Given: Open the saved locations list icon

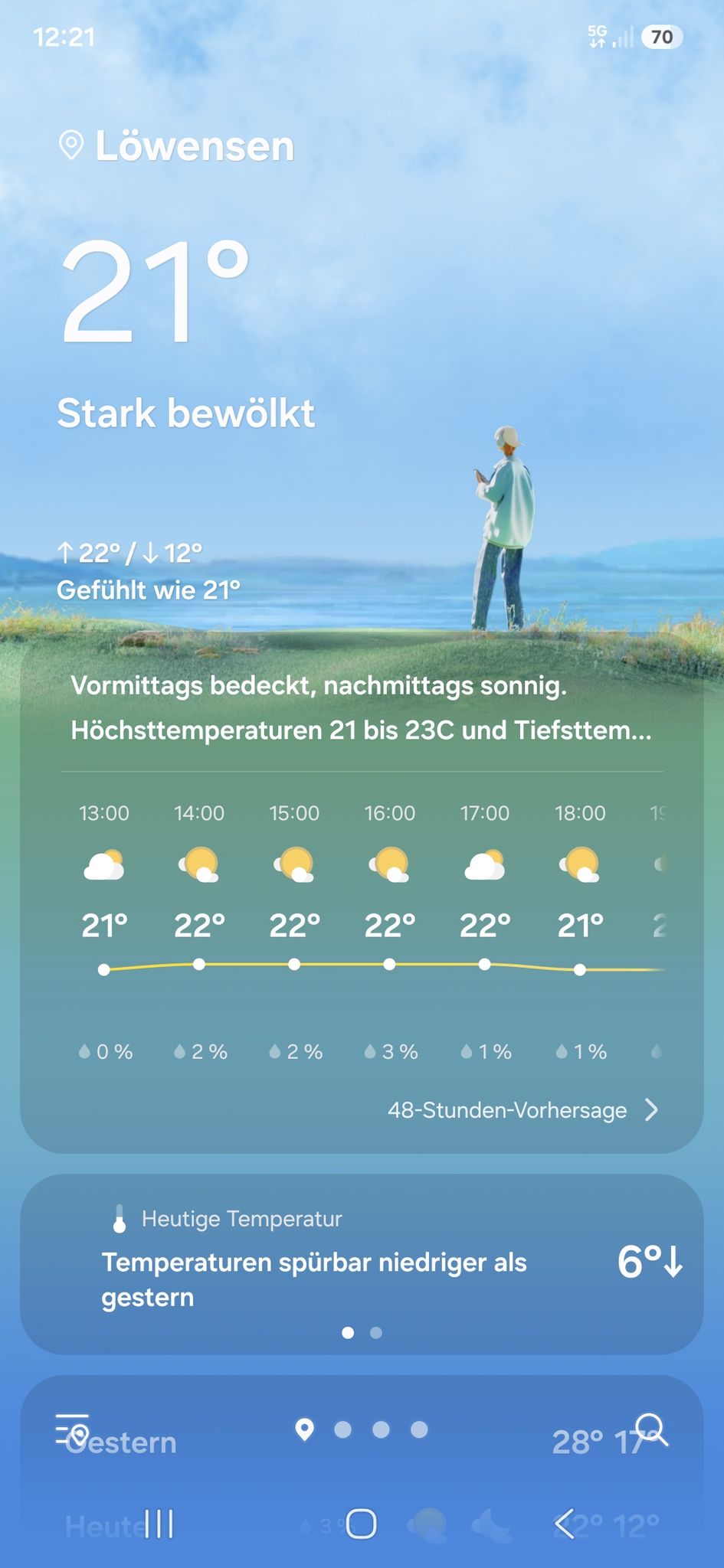Looking at the screenshot, I should 73,1429.
